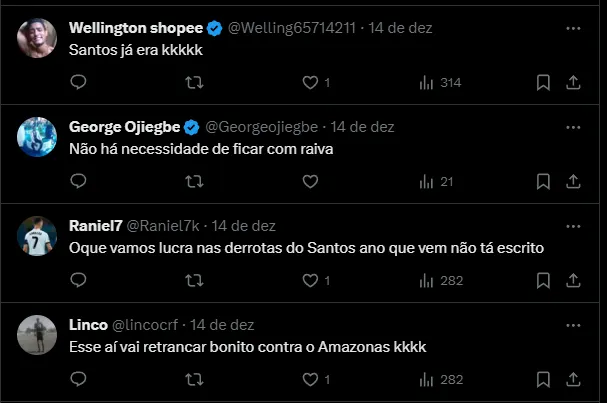Open more options on Raniel7's tweet
This screenshot has height=403, width=607.
573,226
